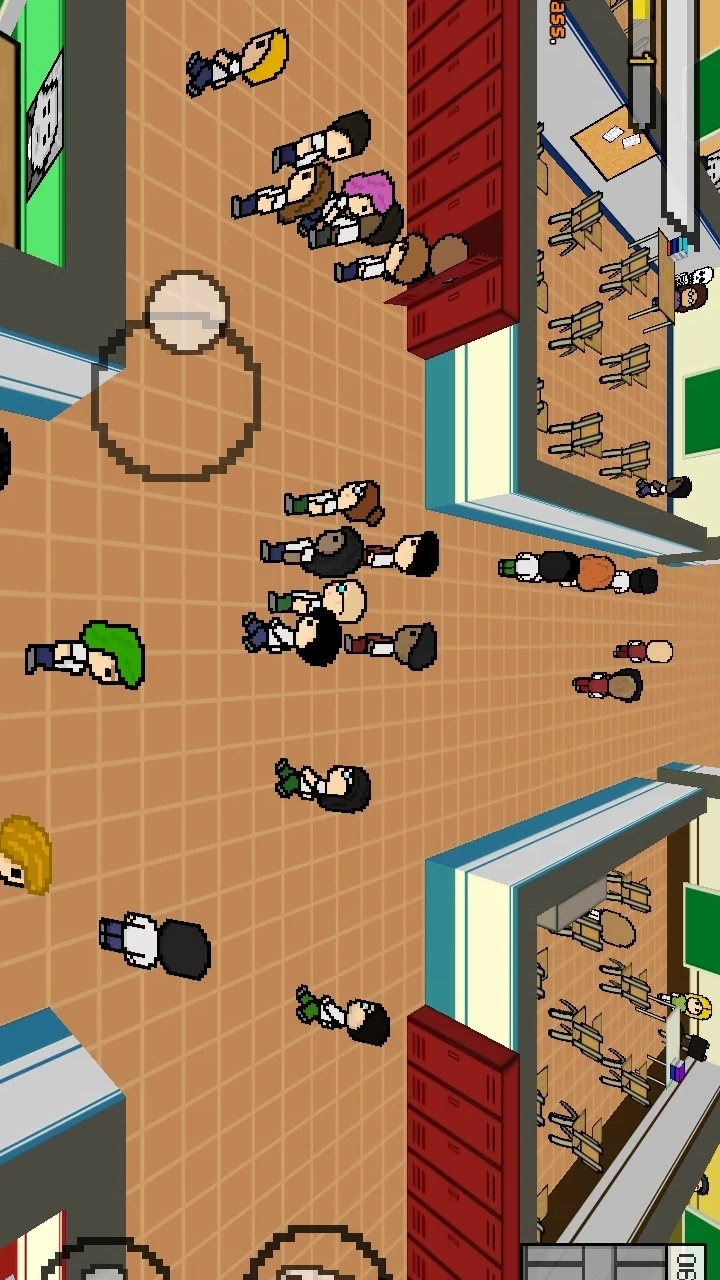Tap the virtual joystick thumb pad
Image resolution: width=720 pixels, height=1280 pixels.
[187, 313]
